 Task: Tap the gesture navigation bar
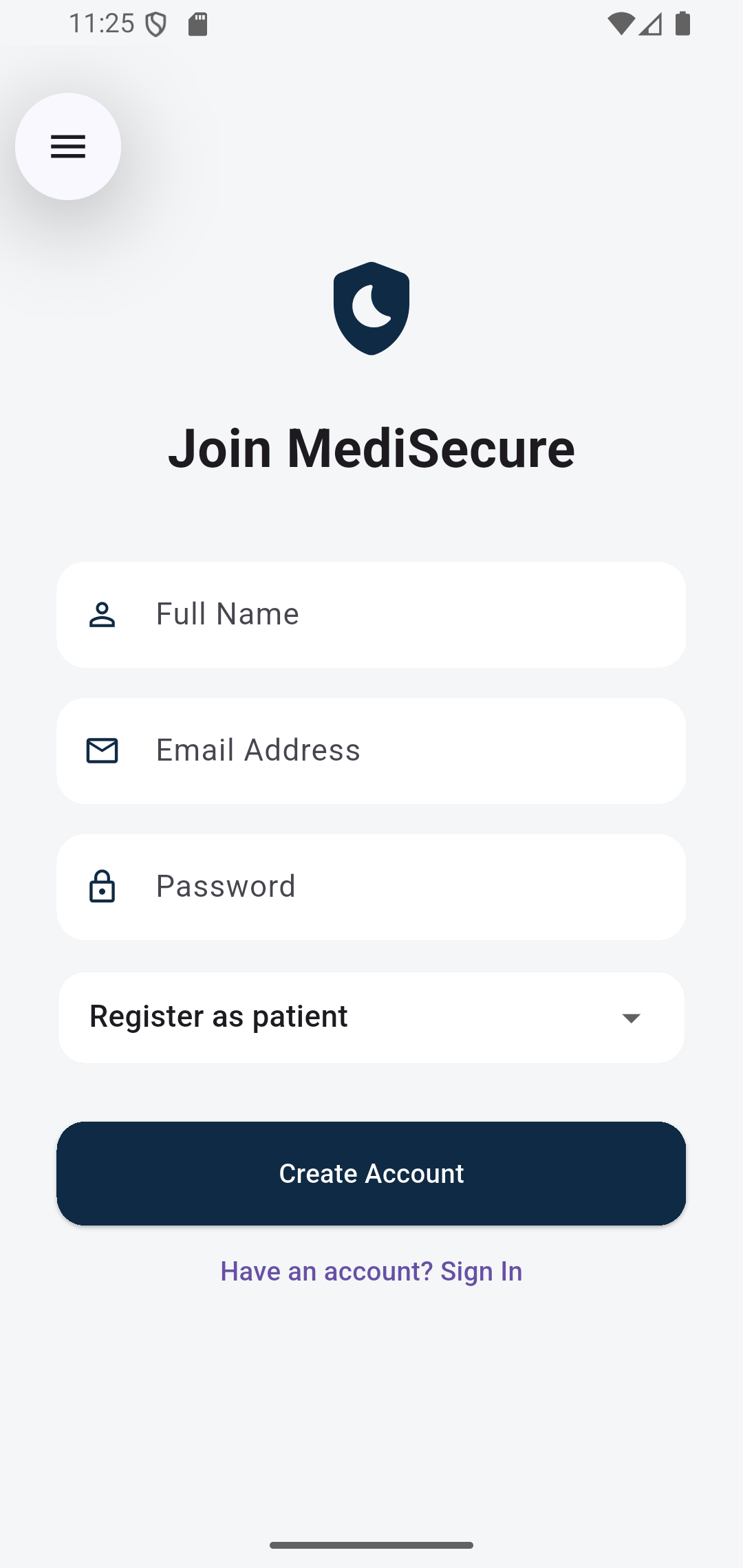click(x=371, y=1545)
